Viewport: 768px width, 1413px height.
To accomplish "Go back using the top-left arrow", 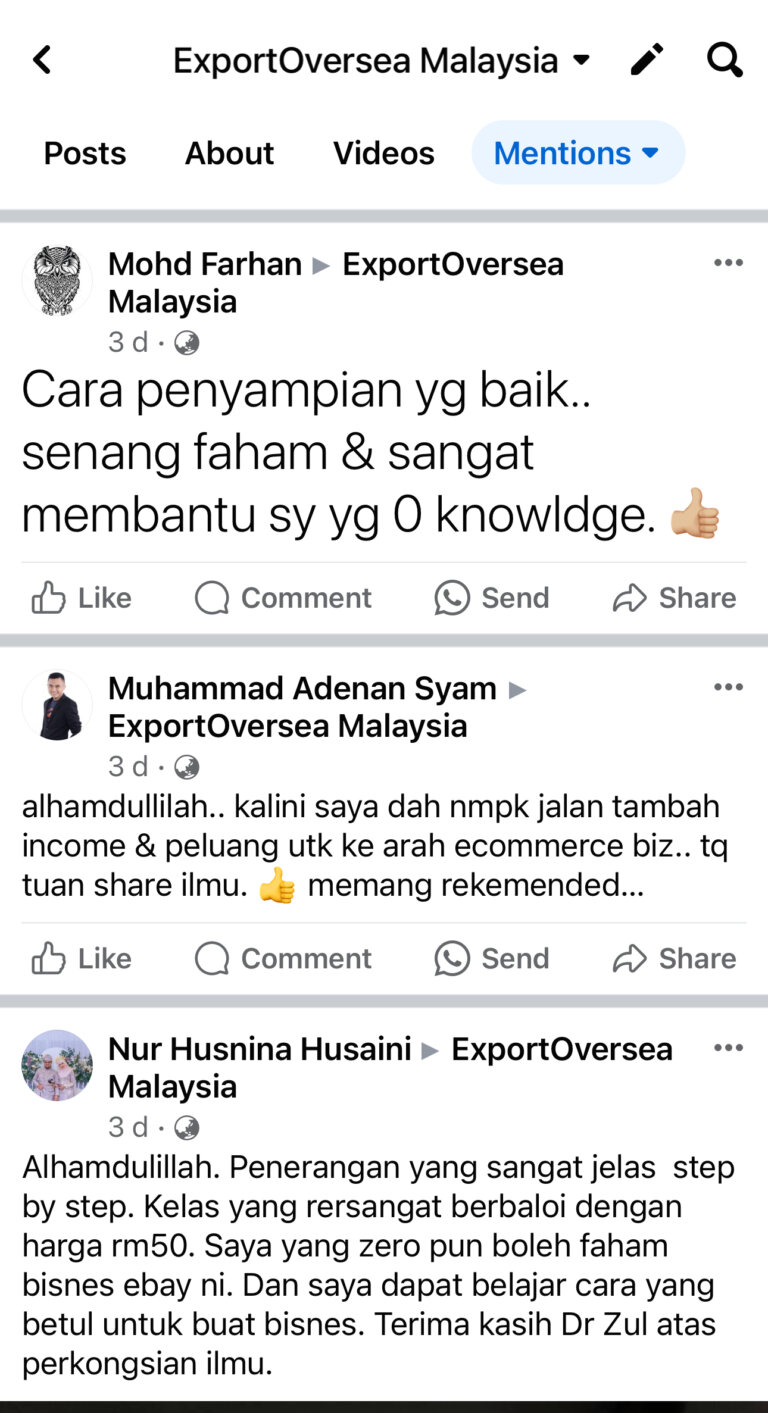I will click(x=42, y=60).
